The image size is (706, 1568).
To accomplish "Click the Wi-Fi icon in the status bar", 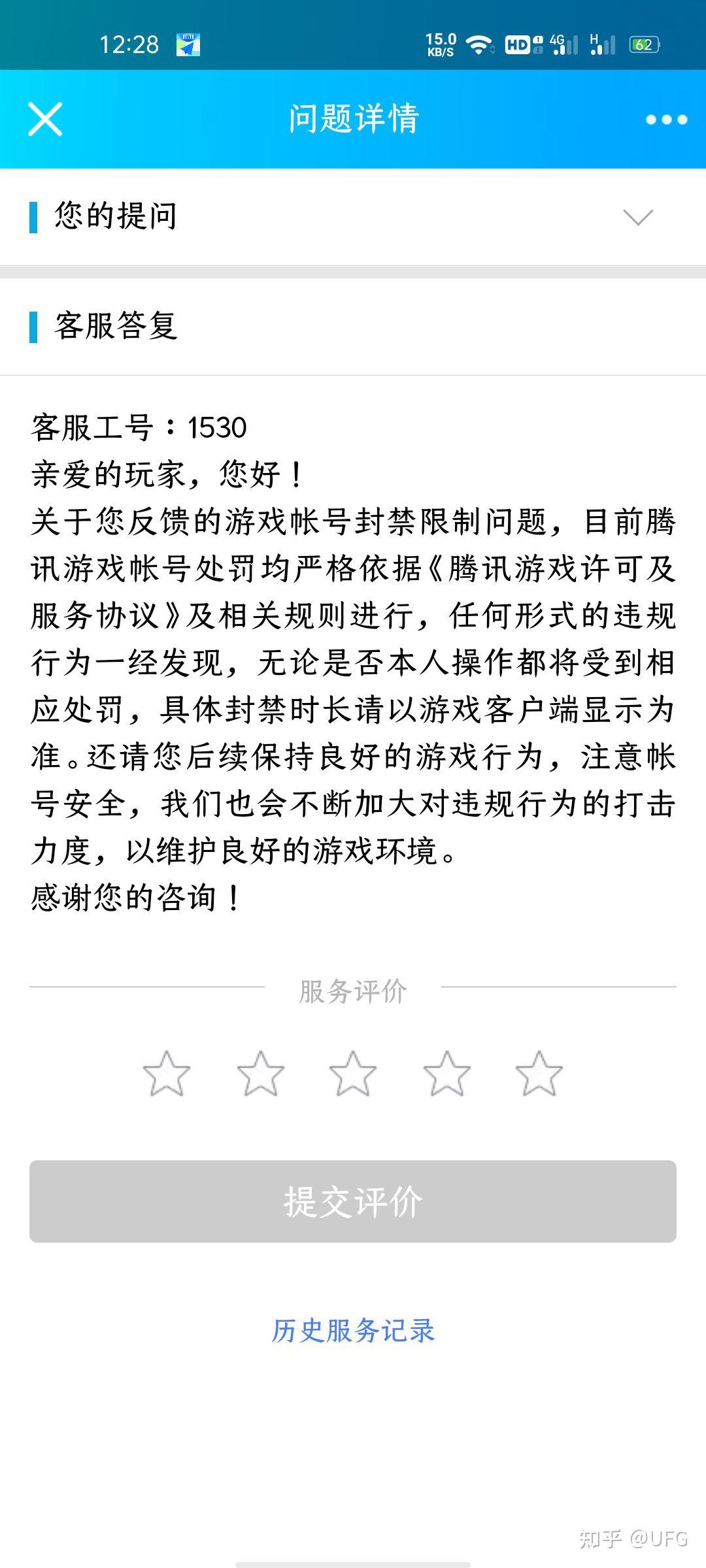I will (478, 46).
